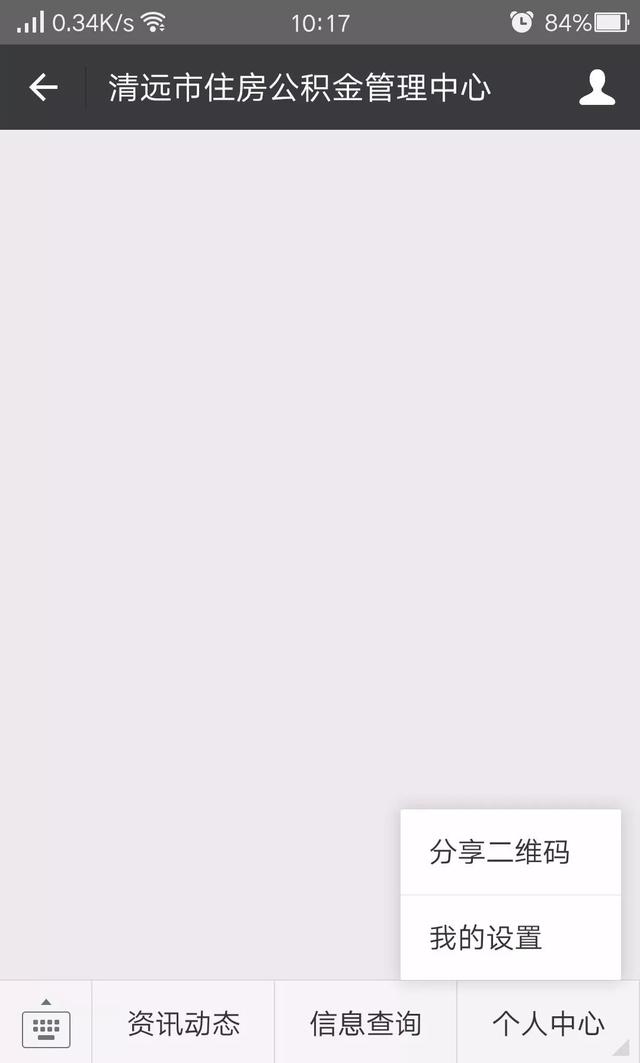Viewport: 640px width, 1063px height.
Task: Open the 资讯动态 menu
Action: tap(183, 1022)
